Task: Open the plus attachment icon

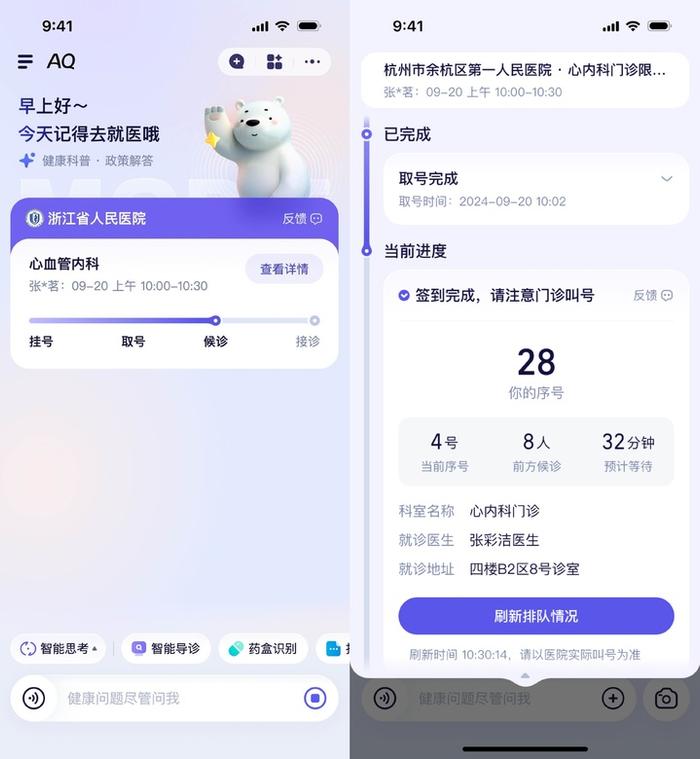Action: point(613,698)
